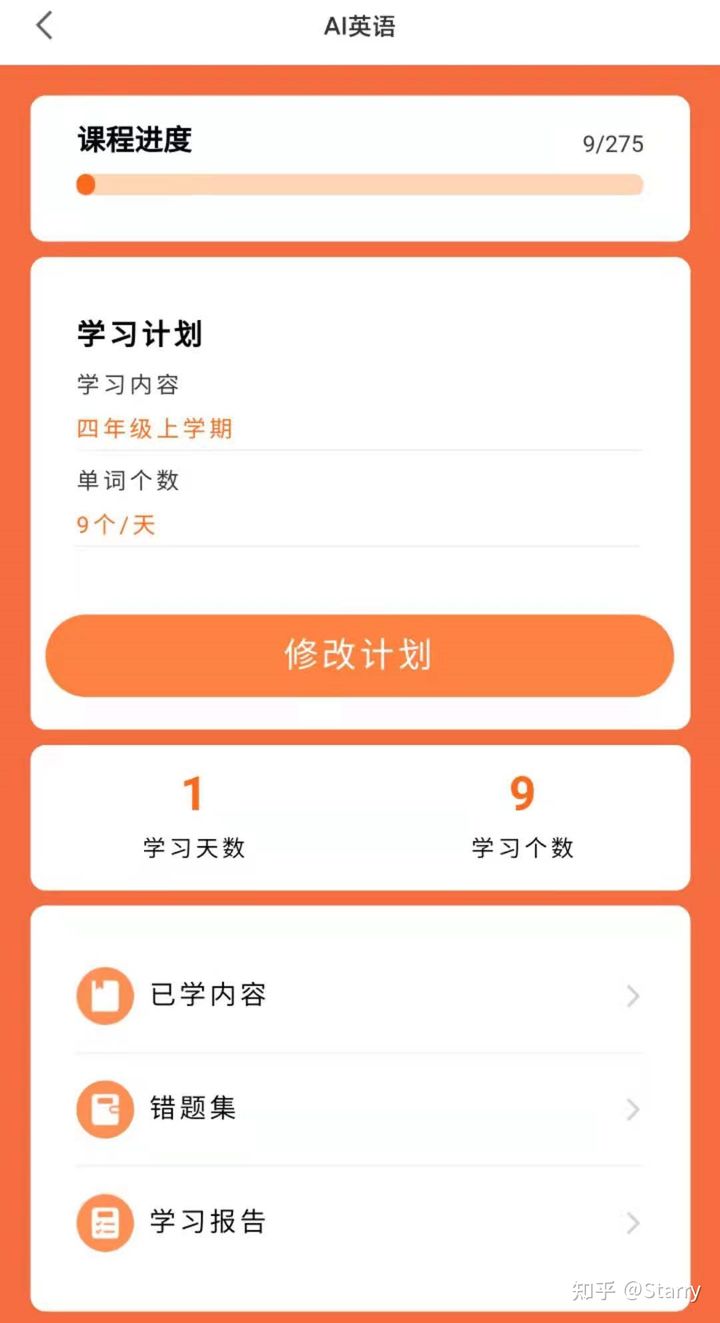Tap the 9/275 progress counter
The image size is (720, 1323).
pos(614,144)
